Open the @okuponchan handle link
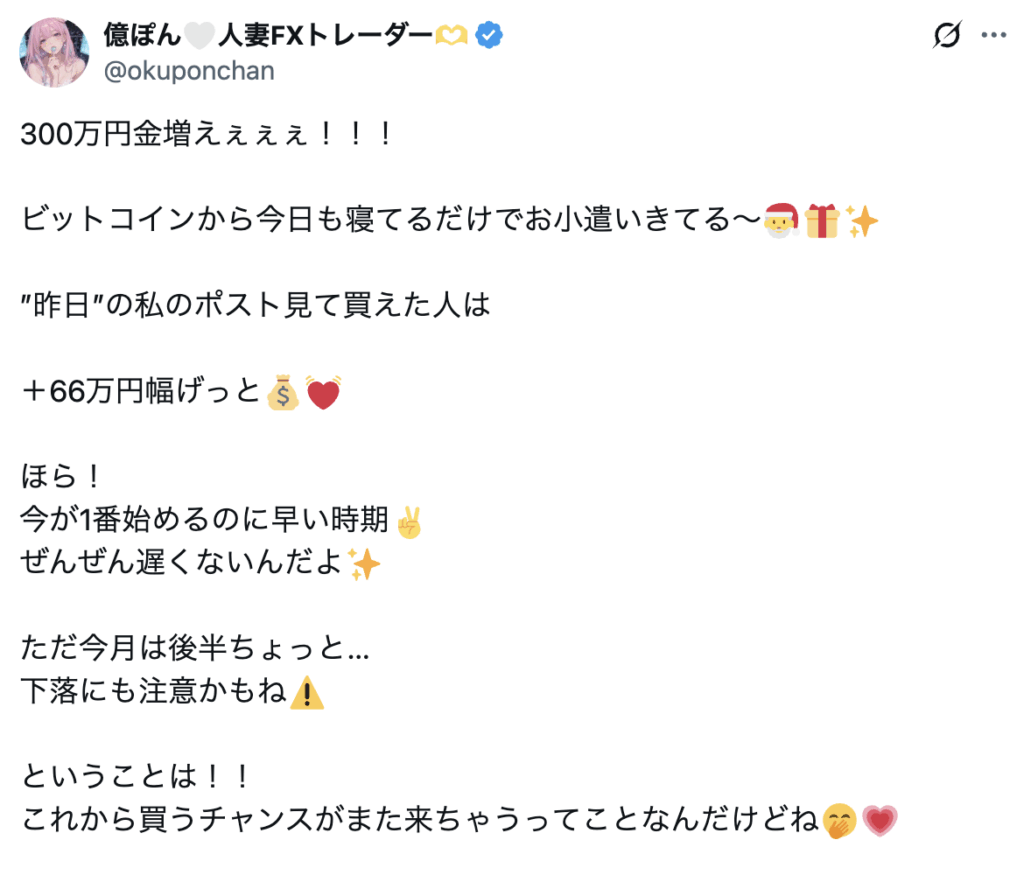Image resolution: width=1024 pixels, height=875 pixels. [x=188, y=71]
